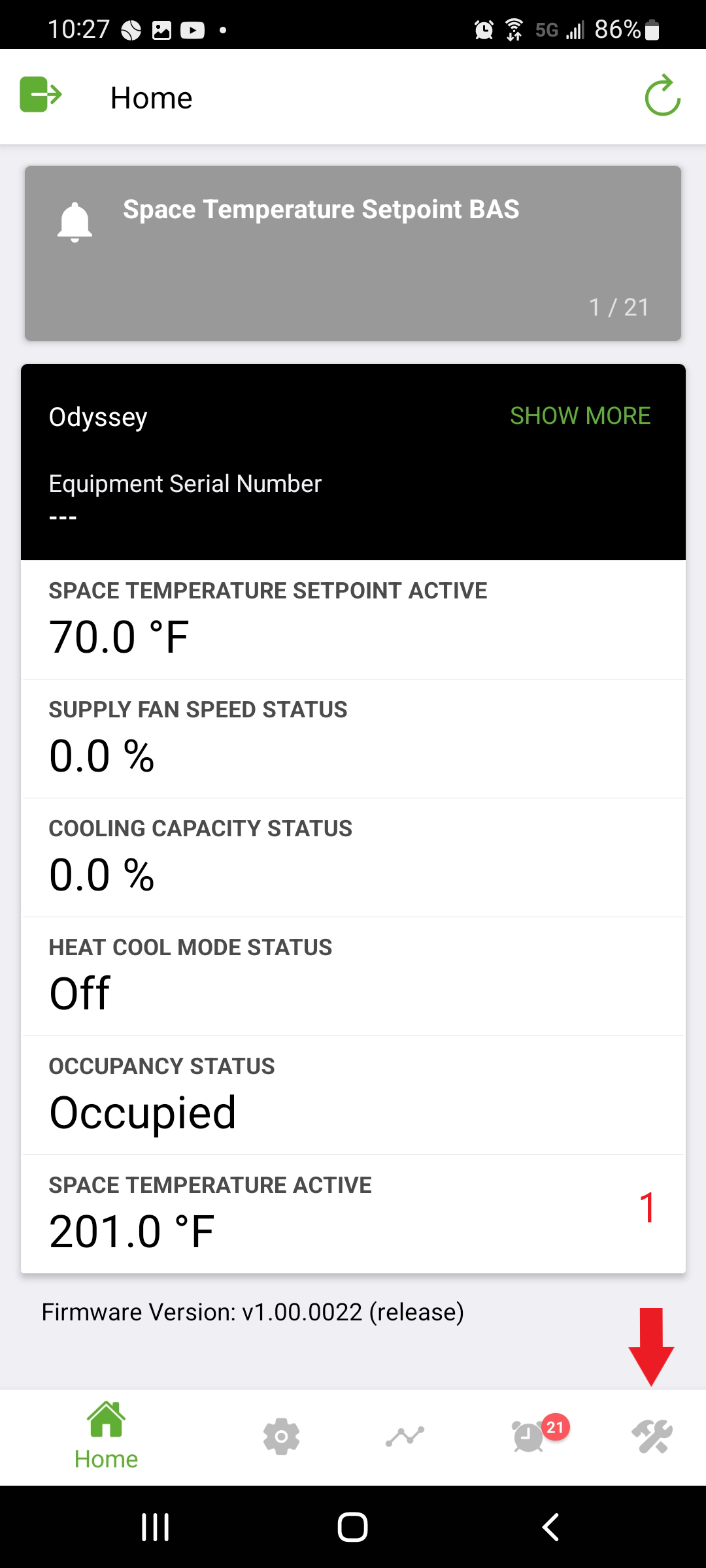Tap SHOW MORE for Odyssey details
Image resolution: width=706 pixels, height=1568 pixels.
(580, 416)
